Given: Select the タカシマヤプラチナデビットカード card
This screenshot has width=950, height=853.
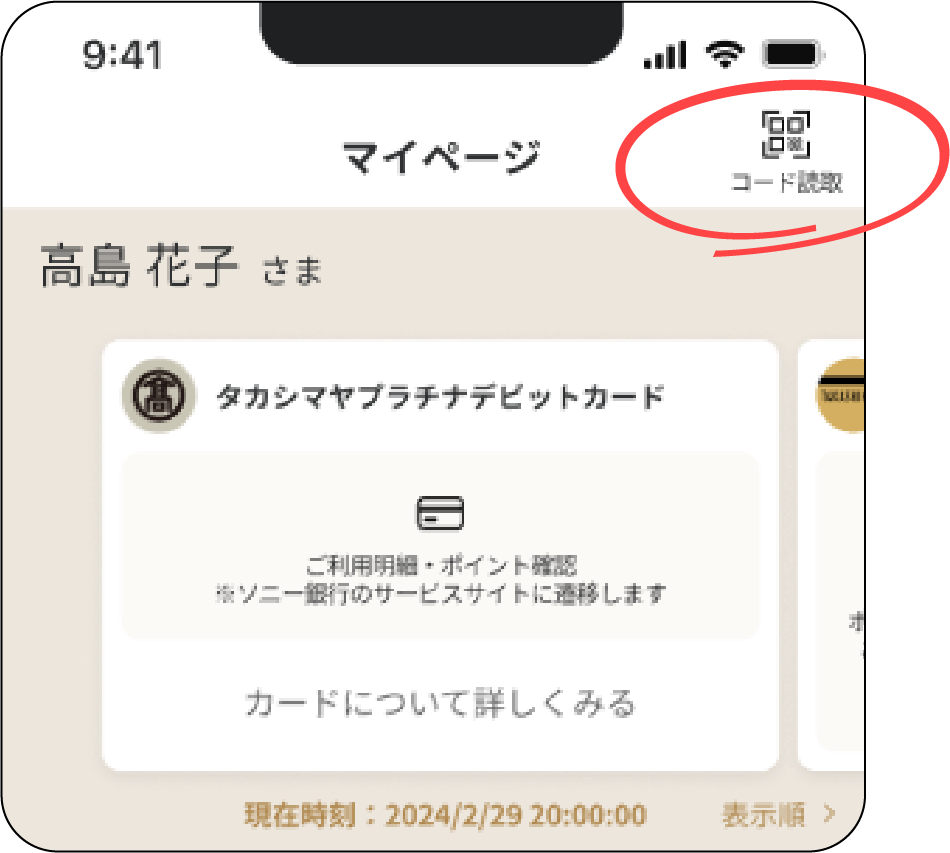Looking at the screenshot, I should pyautogui.click(x=440, y=397).
